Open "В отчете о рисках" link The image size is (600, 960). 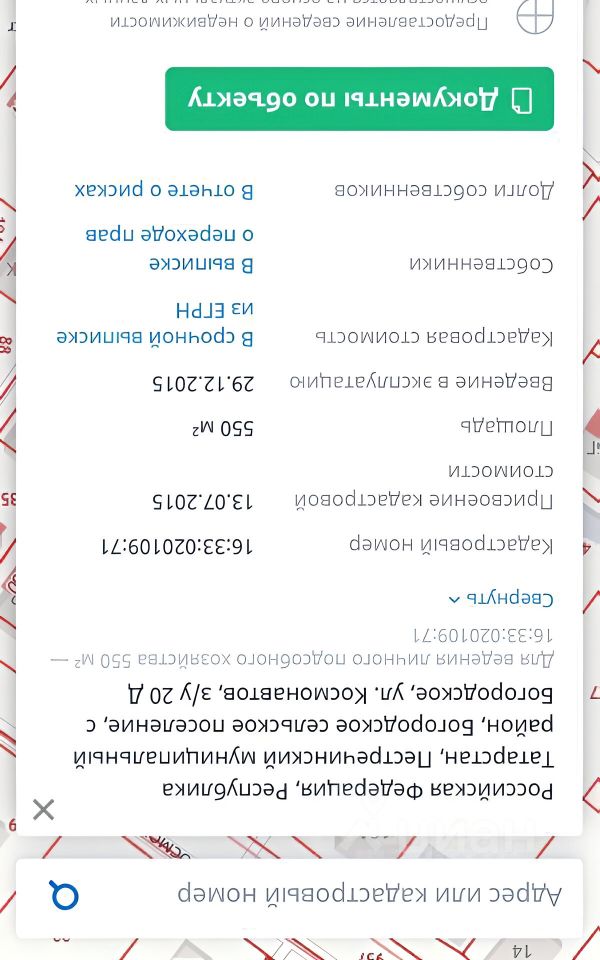pyautogui.click(x=164, y=190)
